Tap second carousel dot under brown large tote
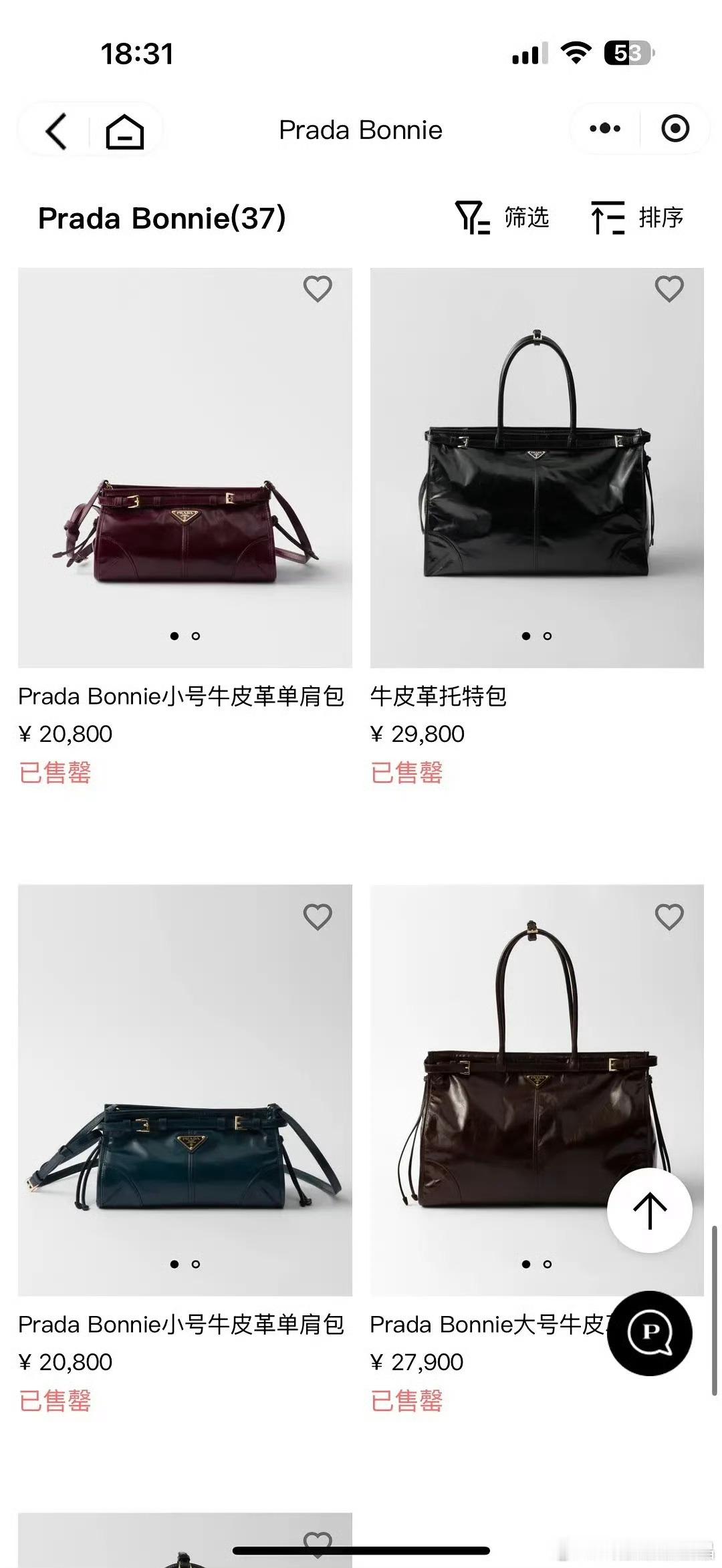 [x=548, y=1265]
